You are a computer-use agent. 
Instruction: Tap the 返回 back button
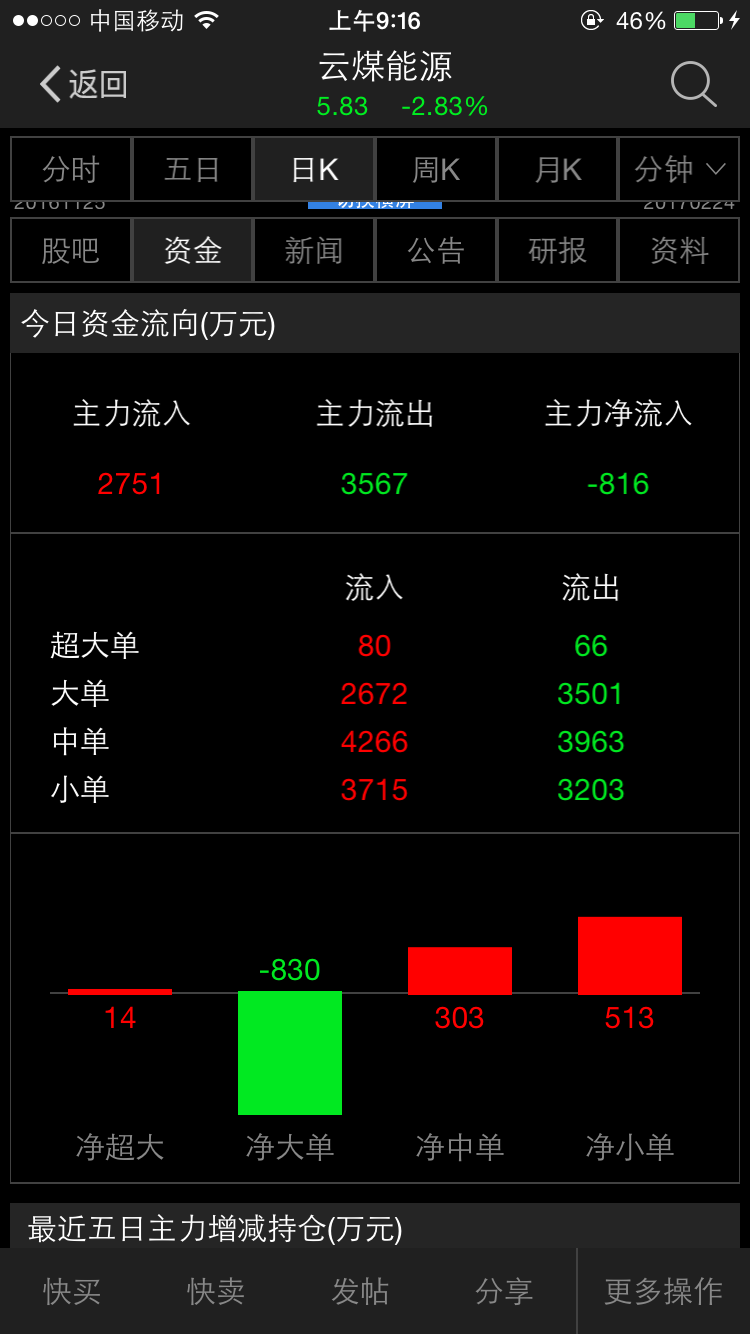(84, 84)
